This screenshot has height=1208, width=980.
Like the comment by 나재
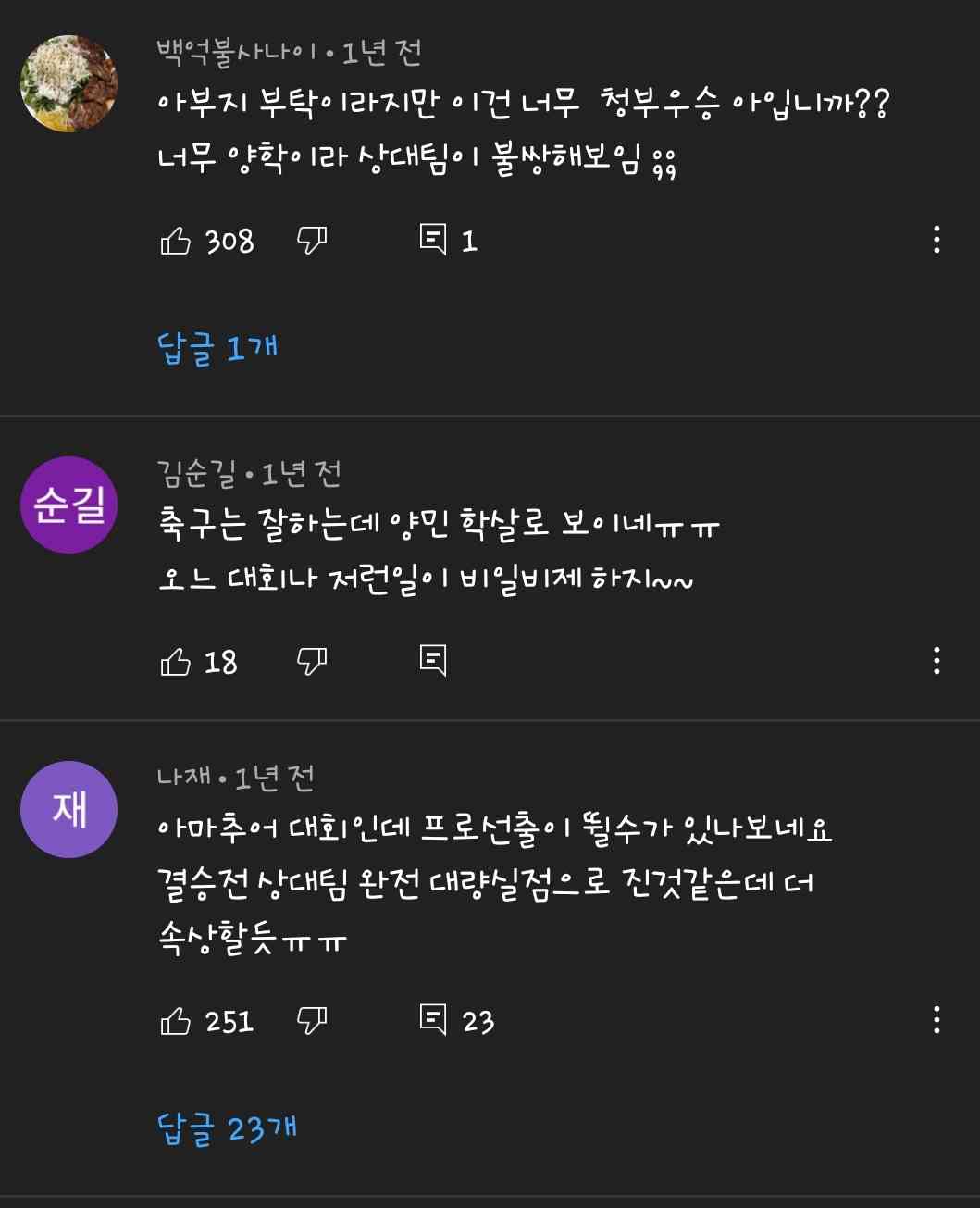pyautogui.click(x=176, y=1021)
